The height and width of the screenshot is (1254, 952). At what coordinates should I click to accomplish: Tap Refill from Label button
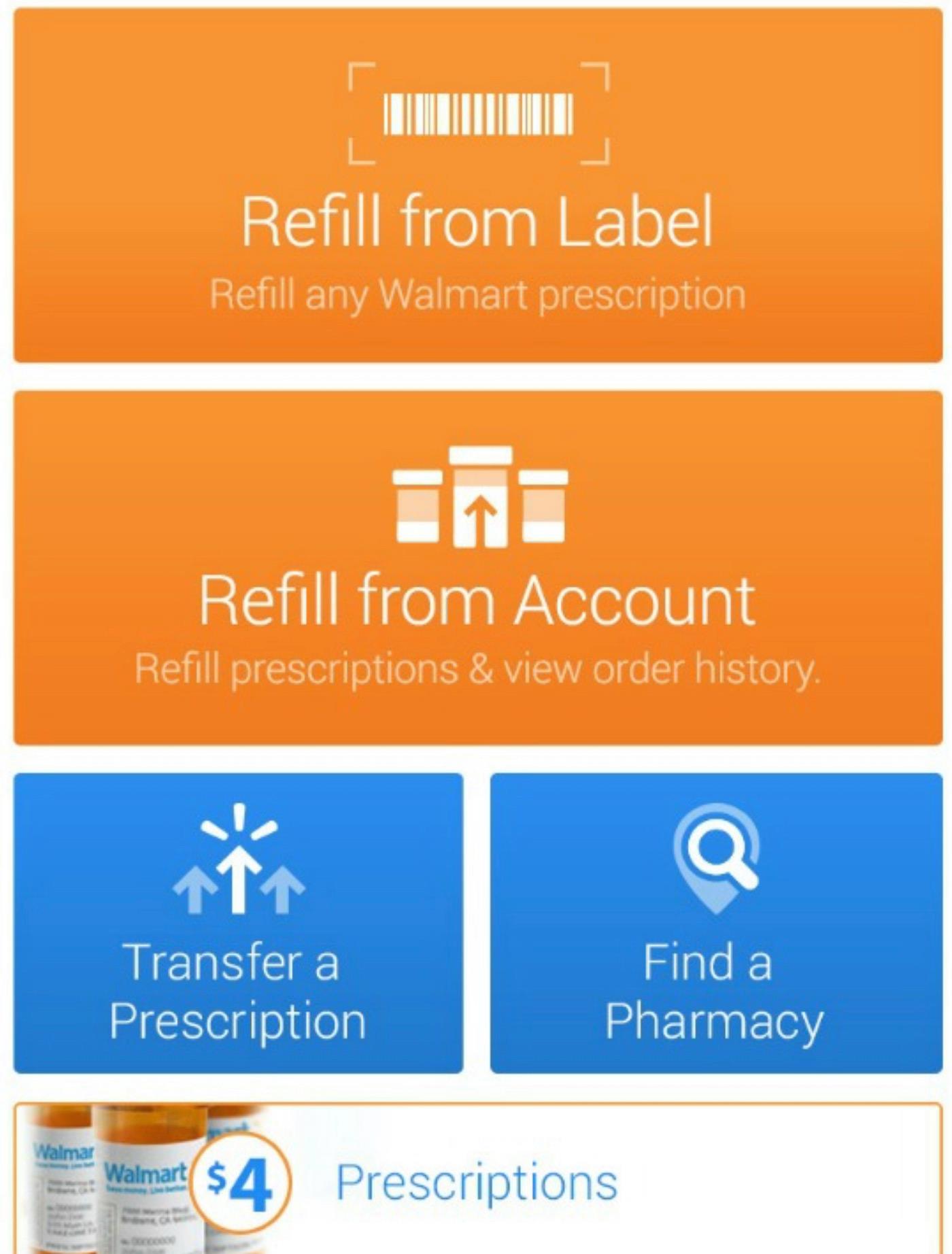[x=477, y=185]
